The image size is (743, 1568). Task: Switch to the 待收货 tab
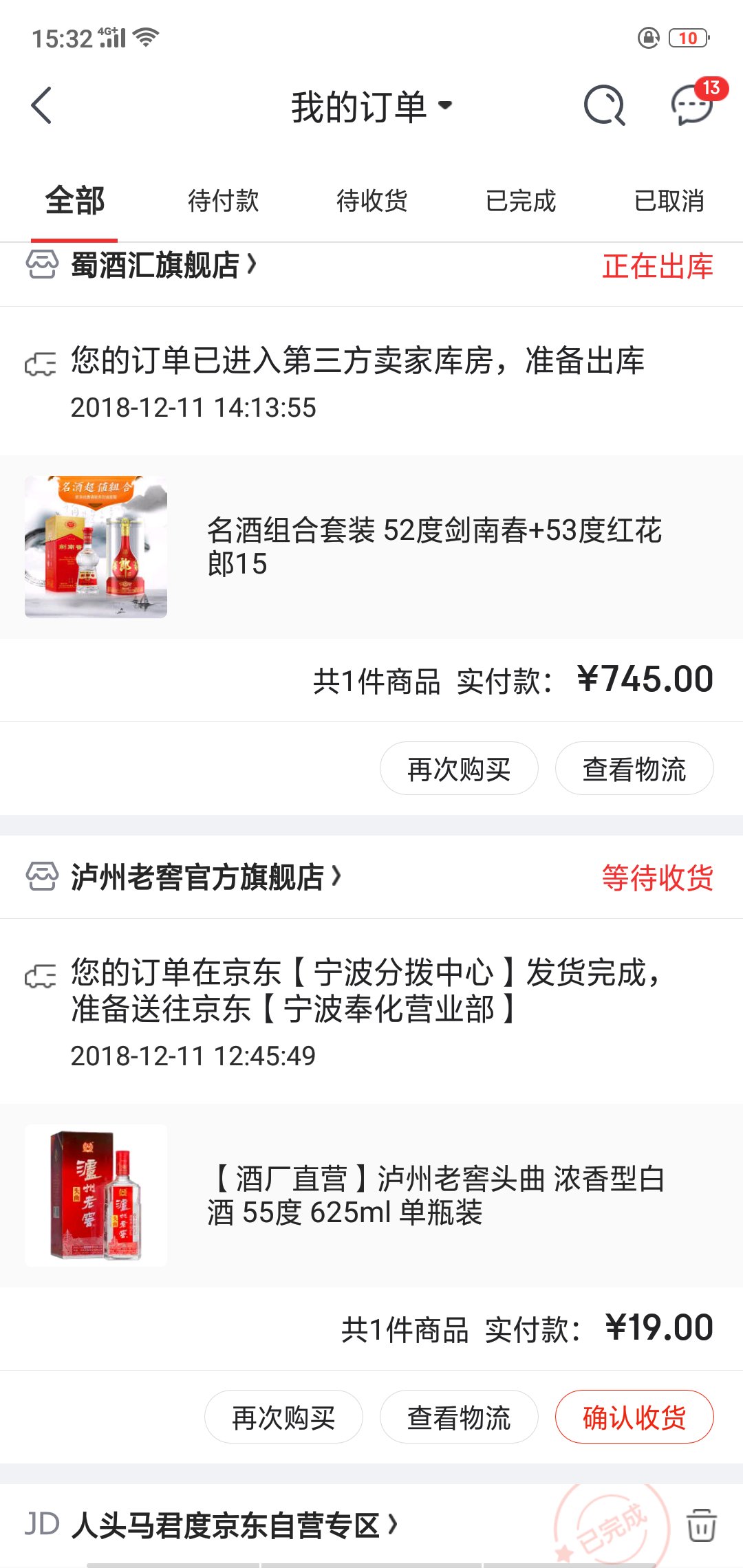click(371, 201)
